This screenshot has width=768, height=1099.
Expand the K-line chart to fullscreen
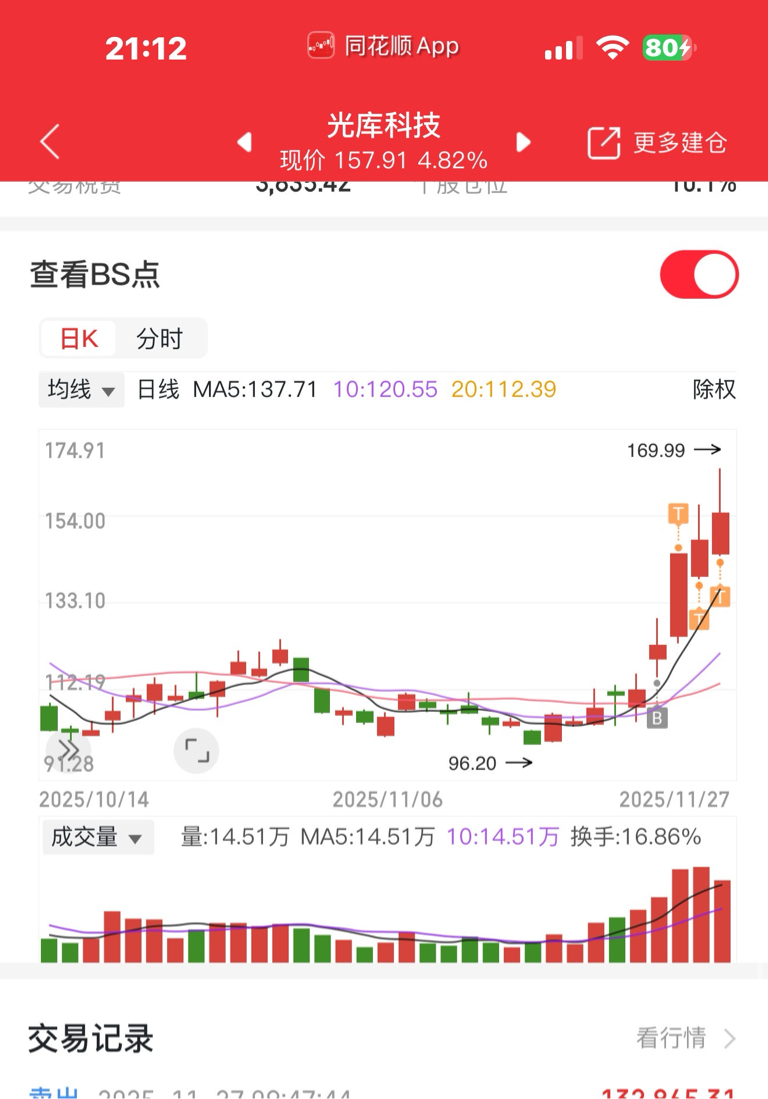click(x=196, y=750)
